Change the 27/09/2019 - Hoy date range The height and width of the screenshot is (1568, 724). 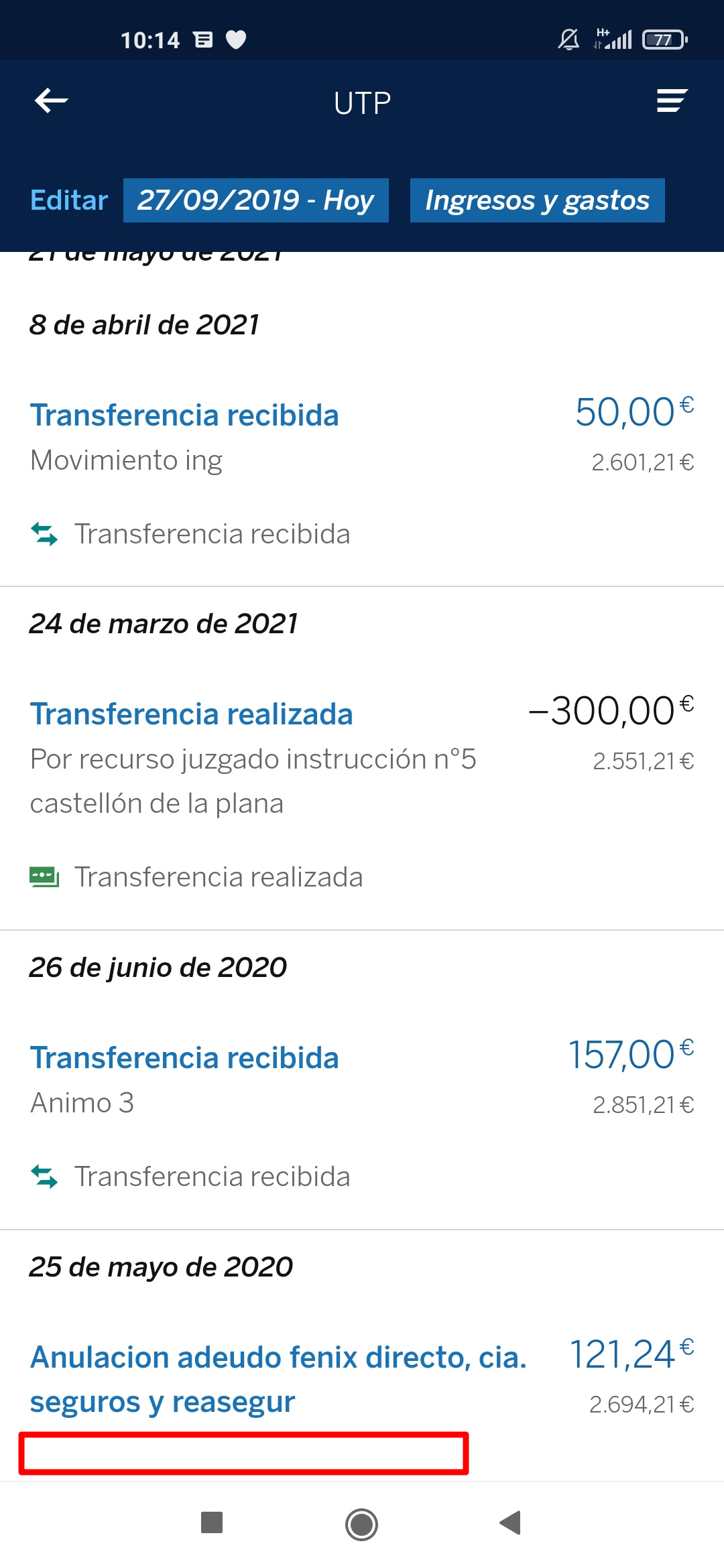(x=255, y=200)
